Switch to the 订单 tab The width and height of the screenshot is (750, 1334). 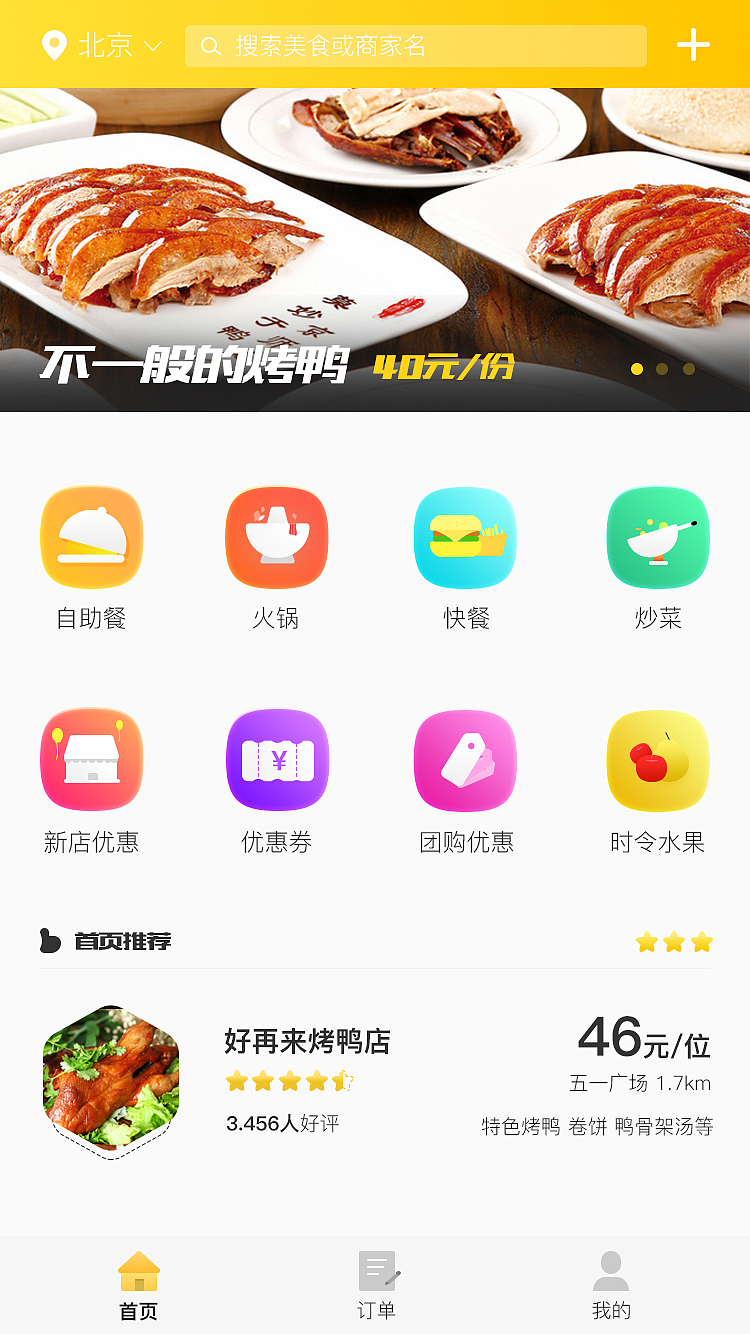(377, 1286)
